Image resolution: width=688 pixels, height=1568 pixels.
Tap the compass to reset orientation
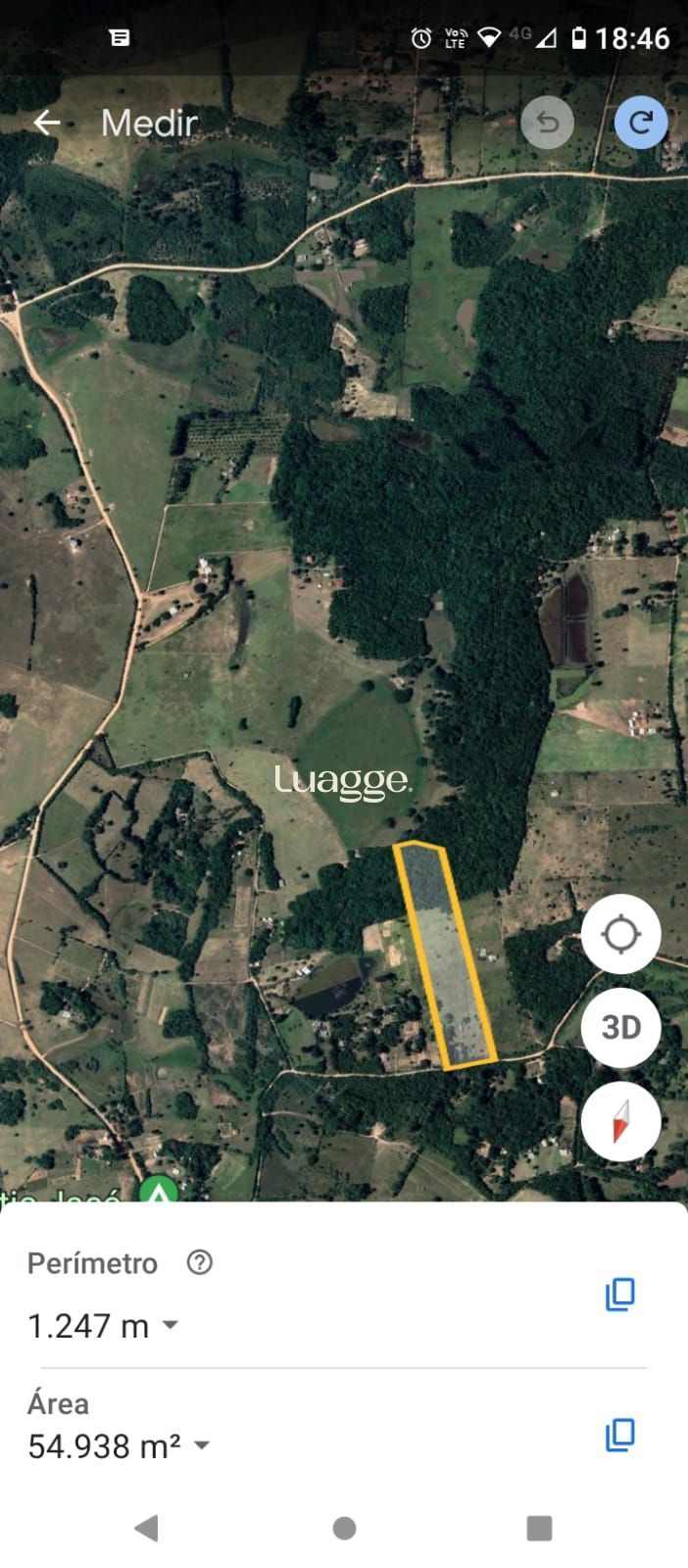tap(620, 1121)
